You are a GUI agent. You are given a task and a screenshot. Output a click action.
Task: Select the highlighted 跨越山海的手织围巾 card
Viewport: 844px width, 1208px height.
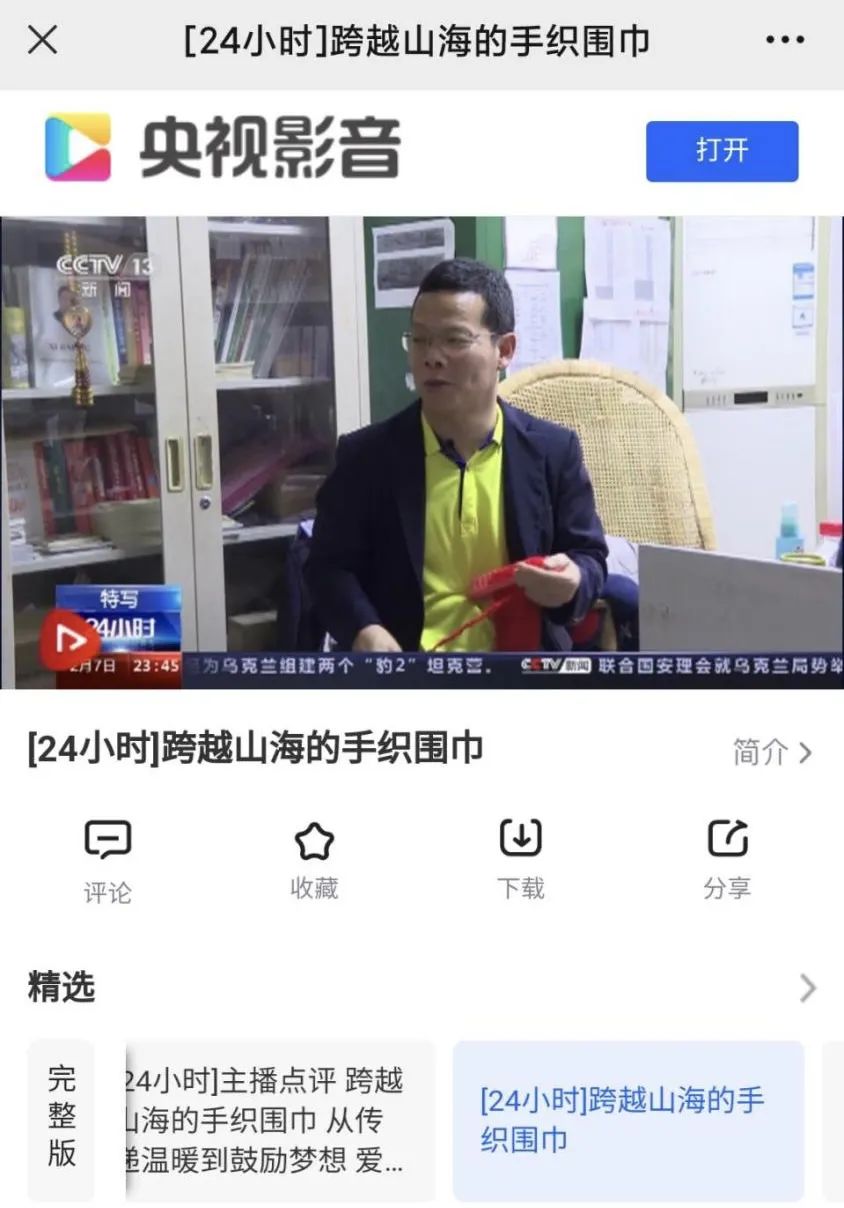click(628, 1120)
